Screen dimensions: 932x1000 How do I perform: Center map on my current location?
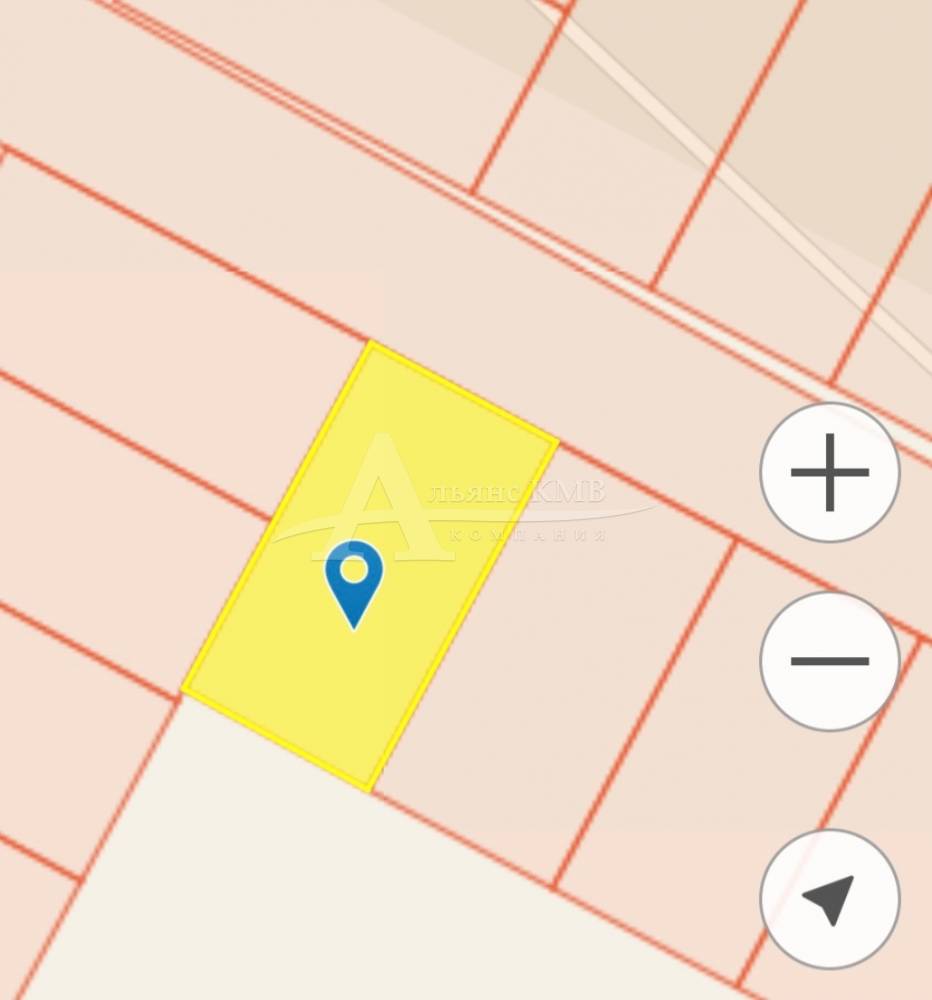click(x=829, y=898)
